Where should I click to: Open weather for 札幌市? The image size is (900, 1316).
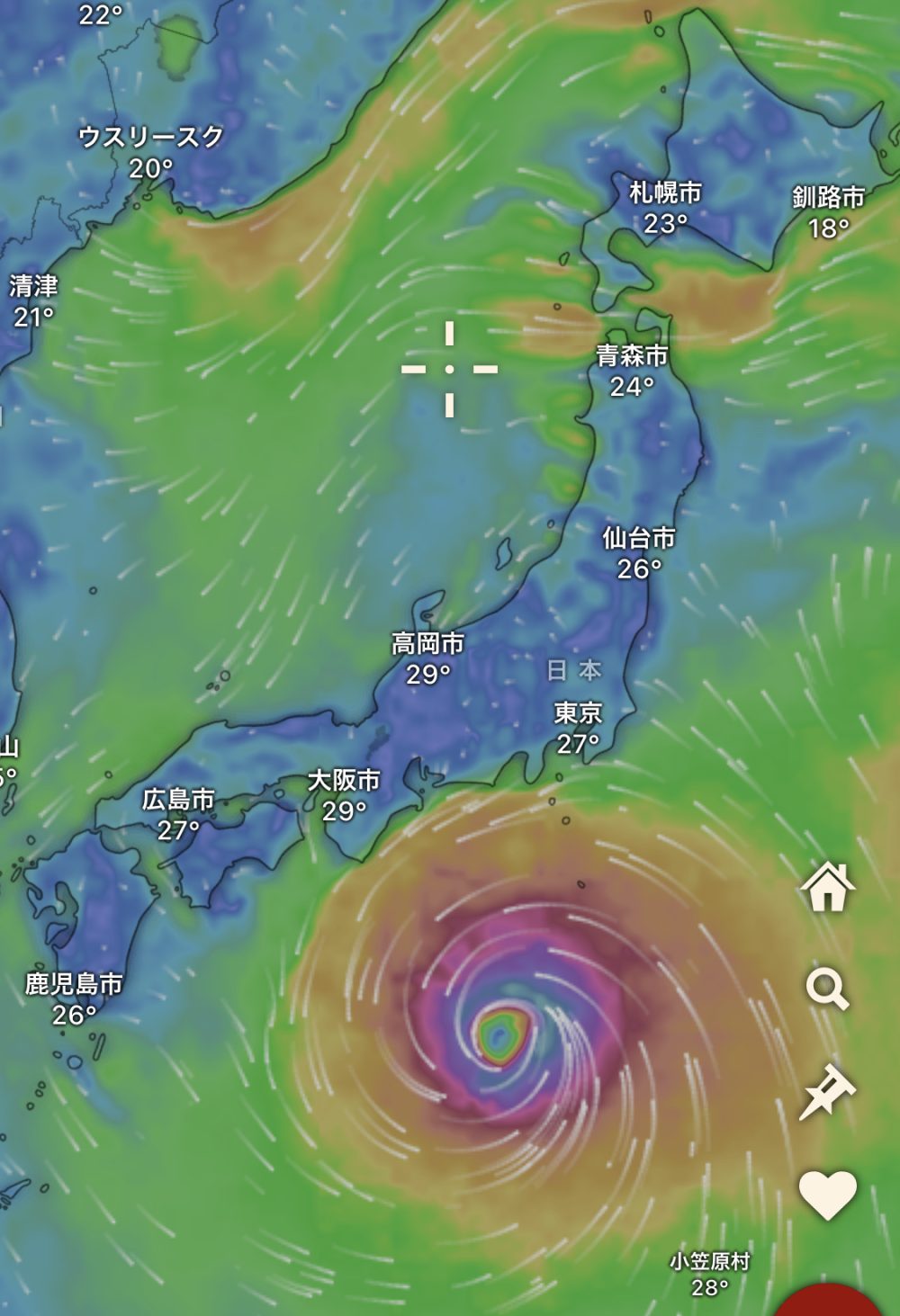pyautogui.click(x=665, y=207)
